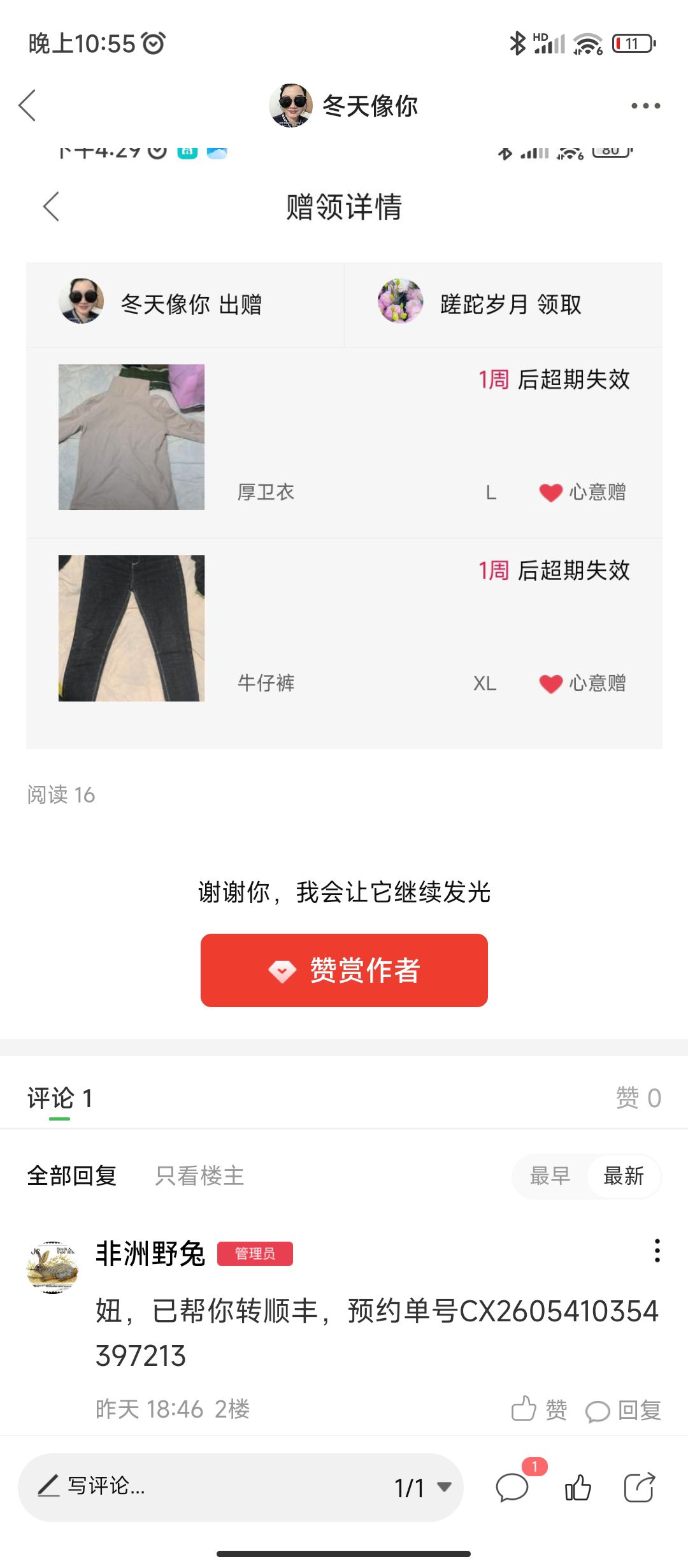Sort comments by 最早
The height and width of the screenshot is (1568, 688).
point(550,1176)
